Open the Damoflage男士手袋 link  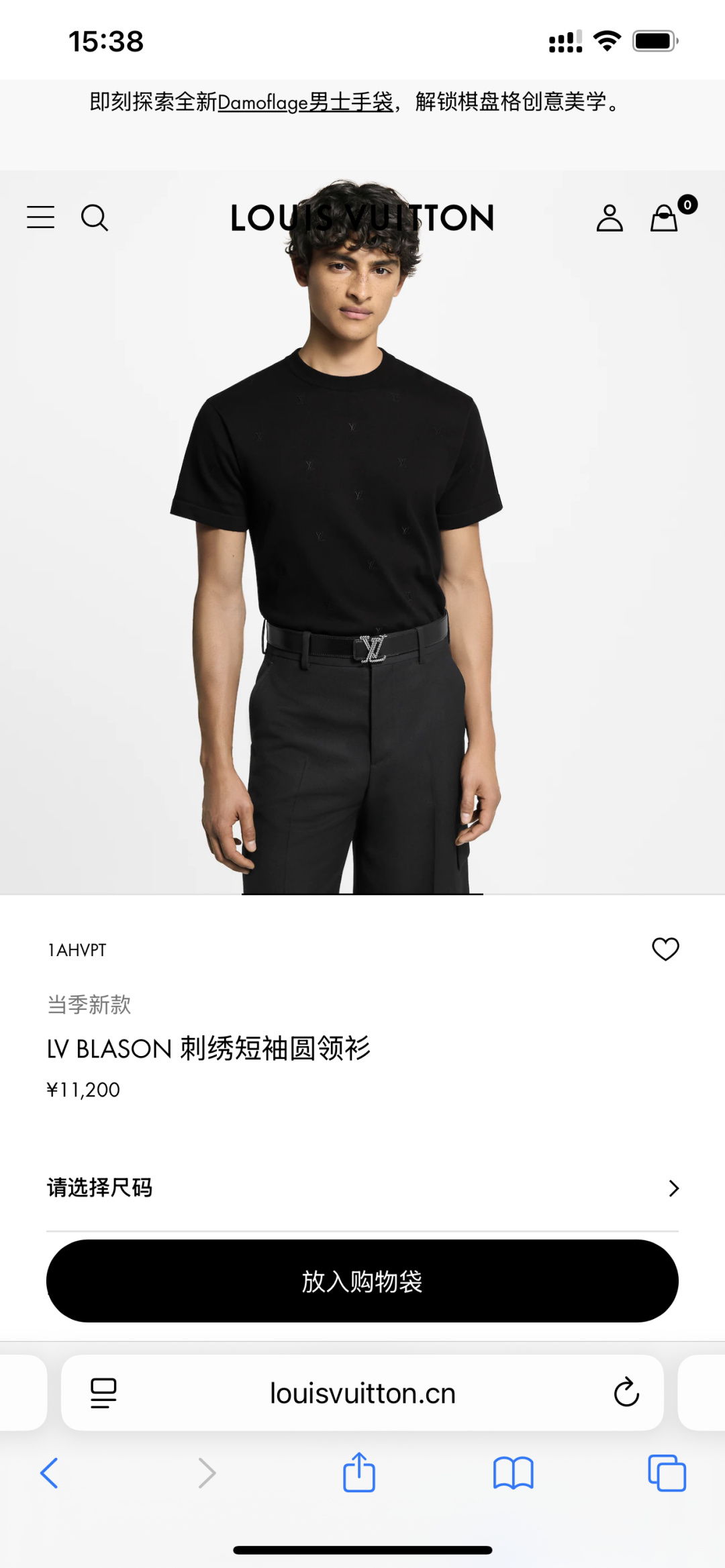(x=305, y=102)
